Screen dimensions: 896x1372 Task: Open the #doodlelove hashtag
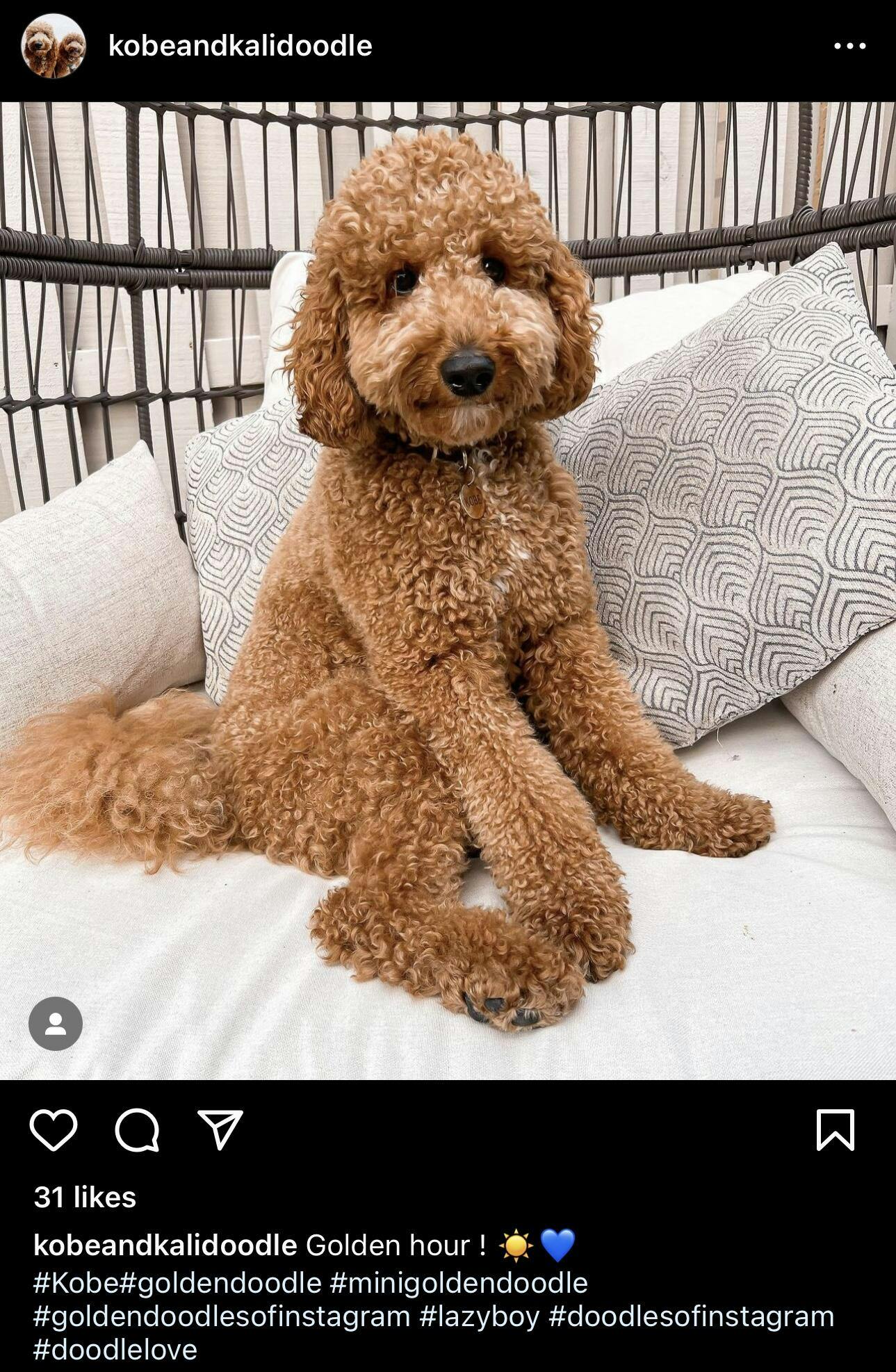[x=115, y=1350]
